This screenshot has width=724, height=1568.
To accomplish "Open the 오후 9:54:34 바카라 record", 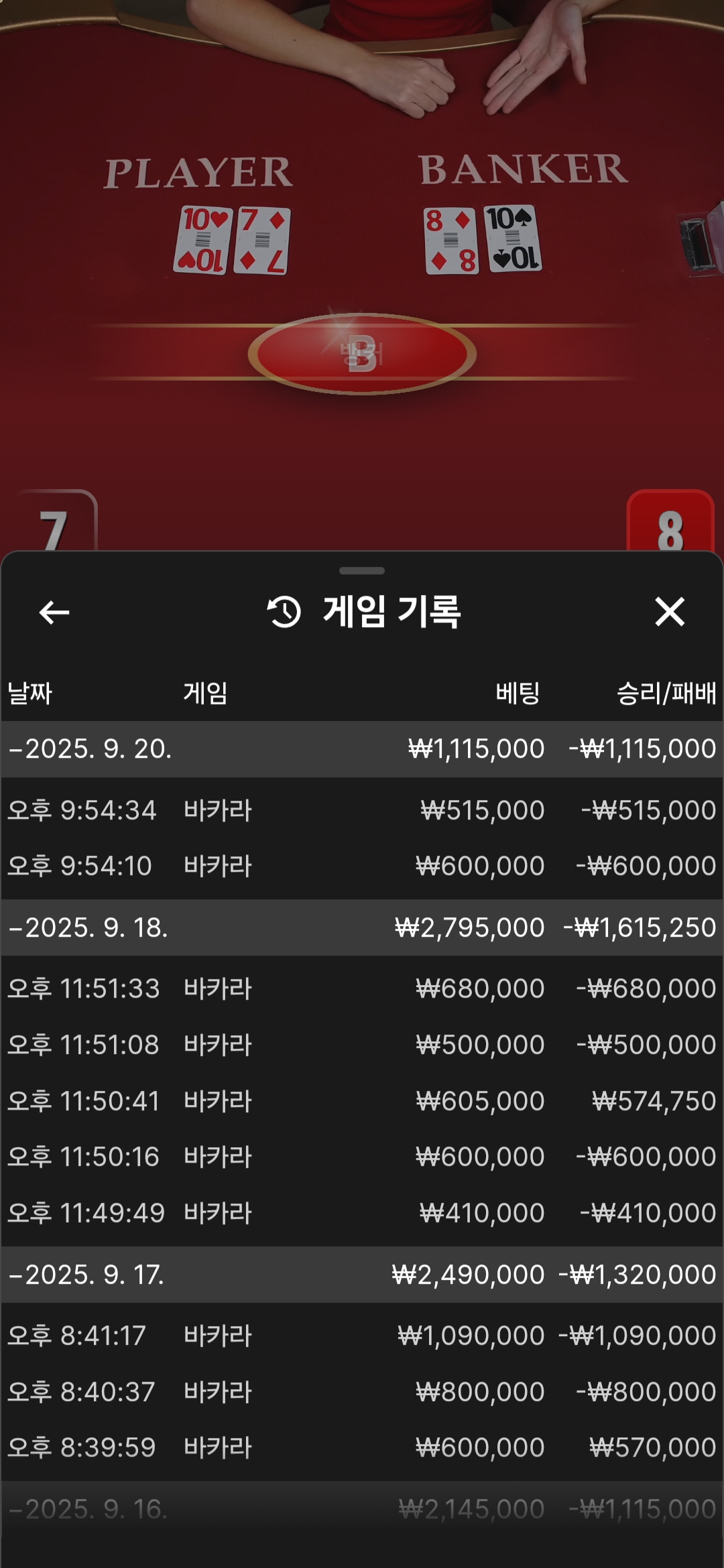I will pyautogui.click(x=362, y=810).
